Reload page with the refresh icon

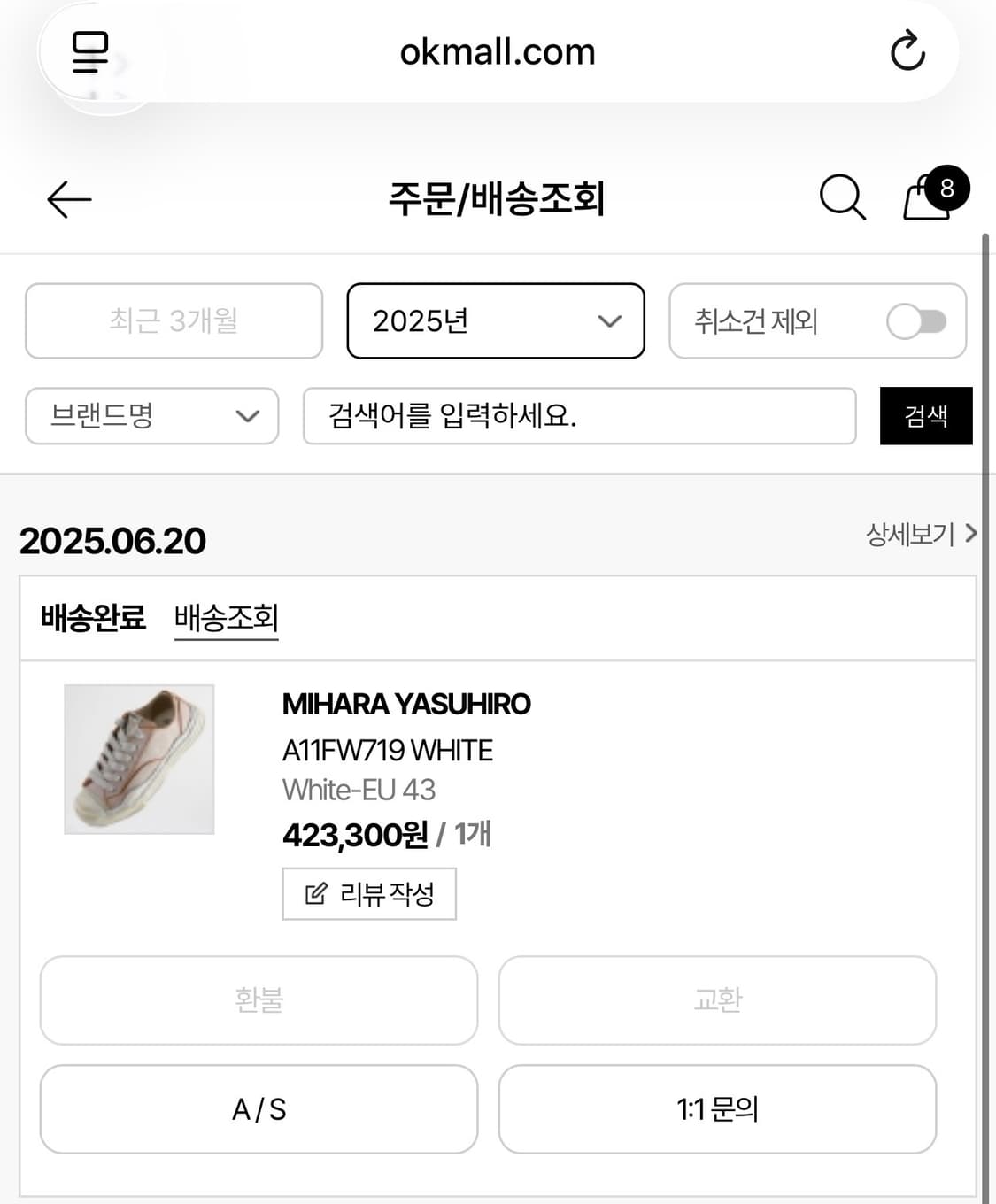[905, 51]
